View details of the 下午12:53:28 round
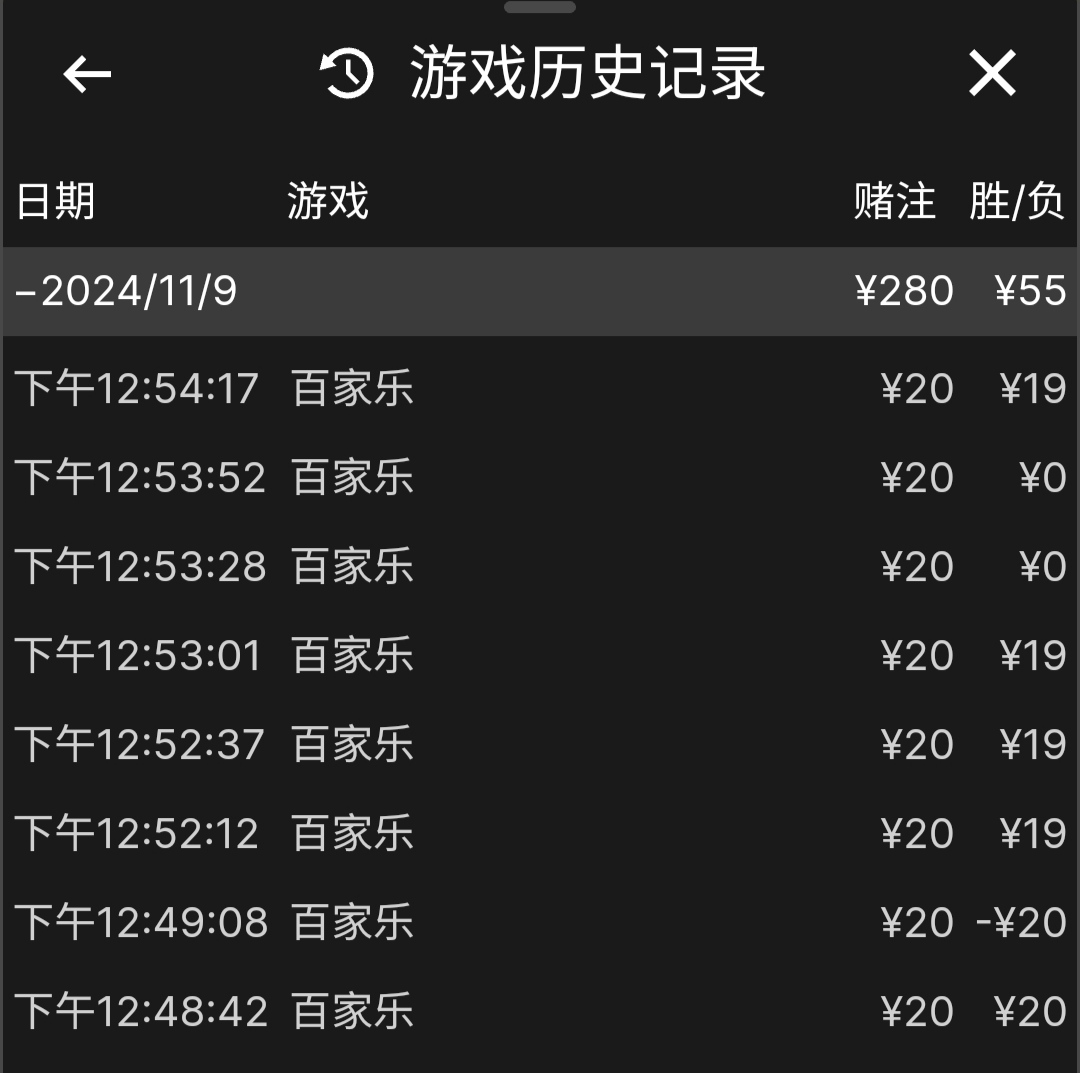The image size is (1080, 1073). [x=540, y=567]
